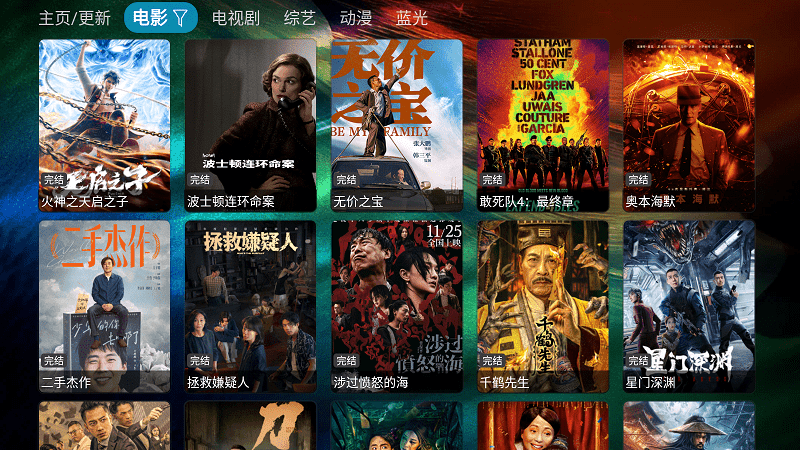Switch to the 主页/更新 tab

click(x=74, y=18)
